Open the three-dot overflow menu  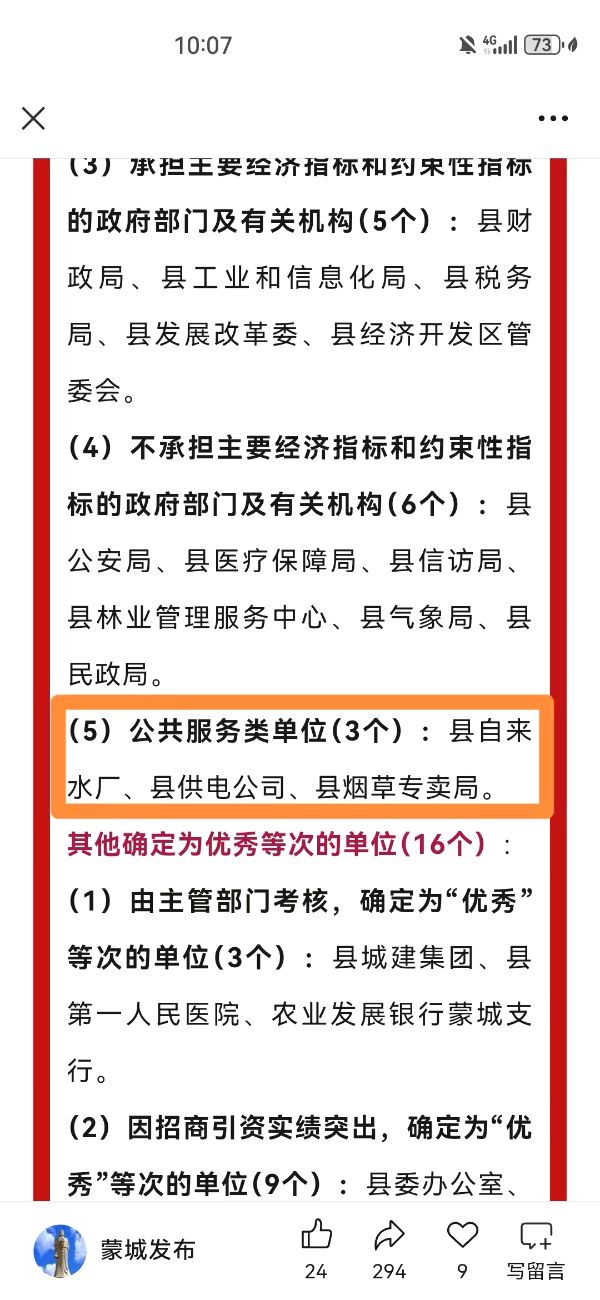(553, 119)
